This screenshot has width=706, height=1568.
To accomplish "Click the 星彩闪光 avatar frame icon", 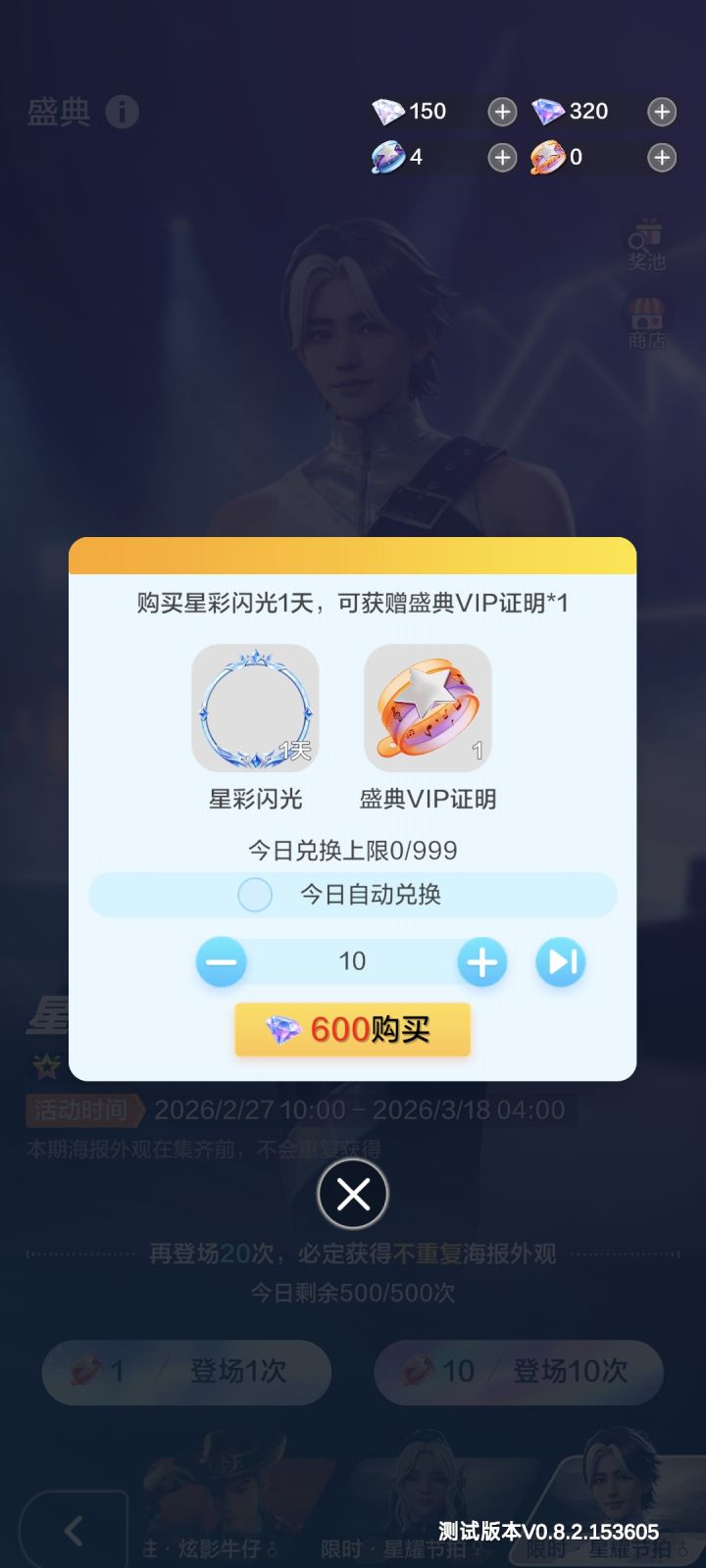I will pyautogui.click(x=255, y=708).
